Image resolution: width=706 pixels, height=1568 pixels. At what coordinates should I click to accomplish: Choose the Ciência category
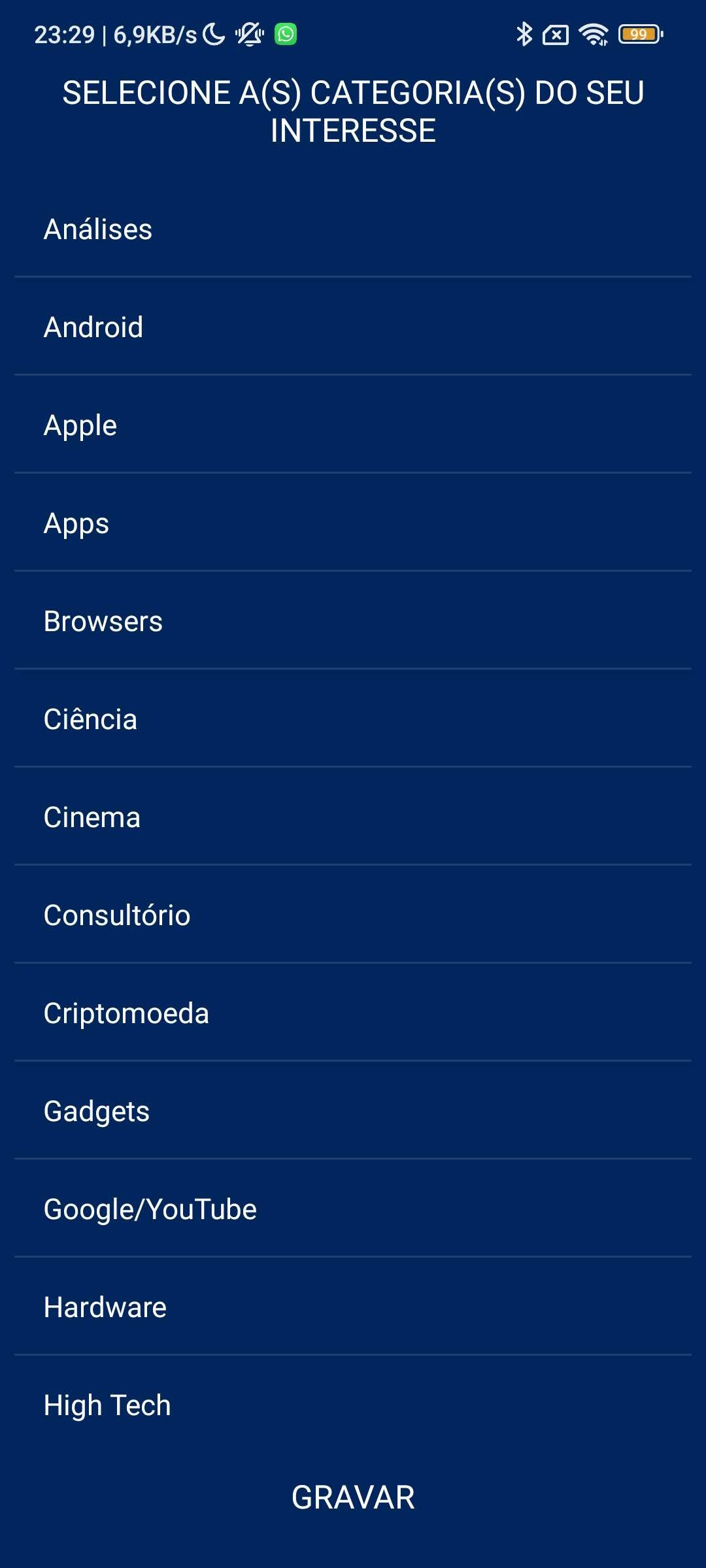click(x=353, y=719)
